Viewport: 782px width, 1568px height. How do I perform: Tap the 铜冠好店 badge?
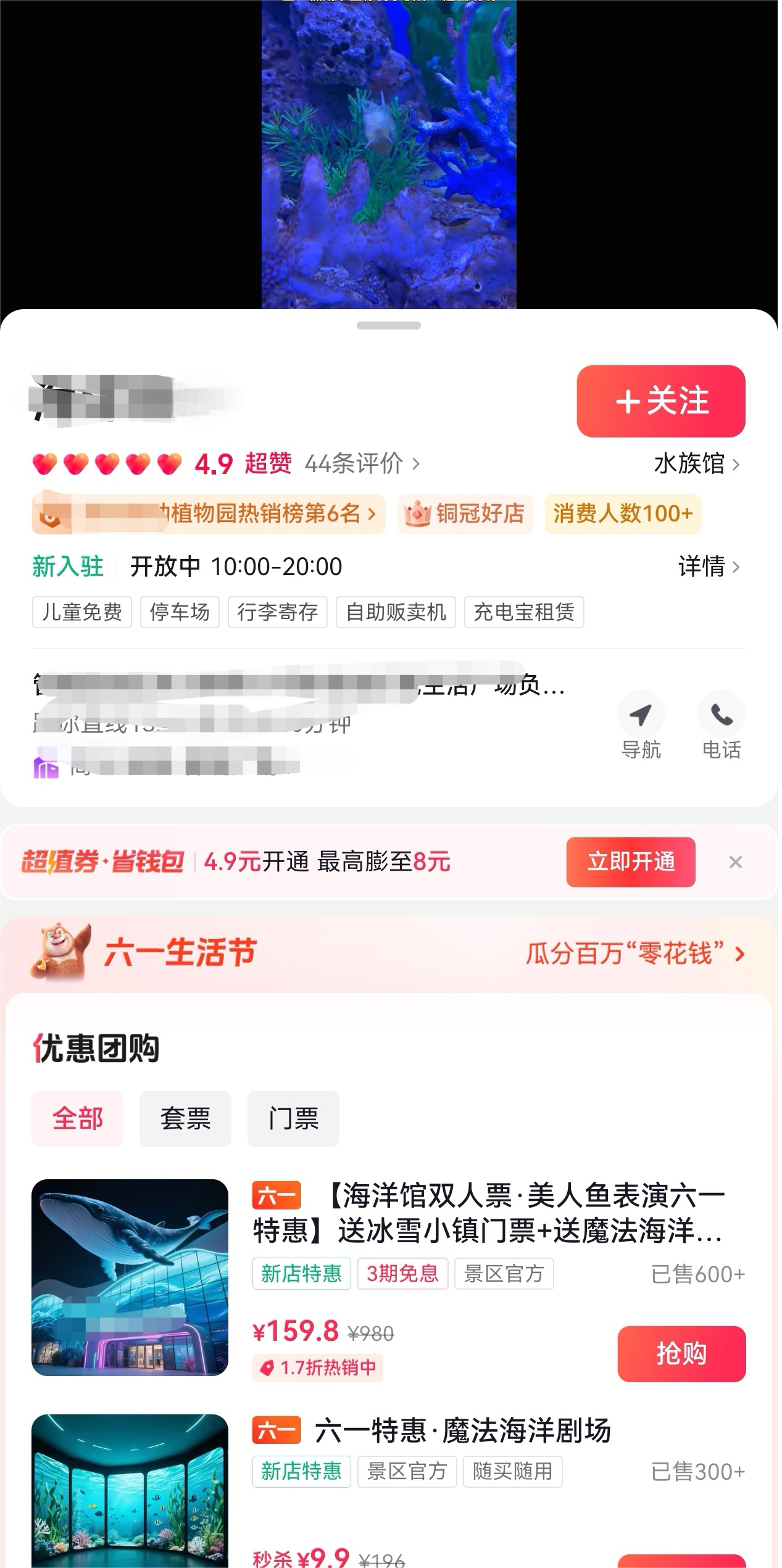[465, 513]
